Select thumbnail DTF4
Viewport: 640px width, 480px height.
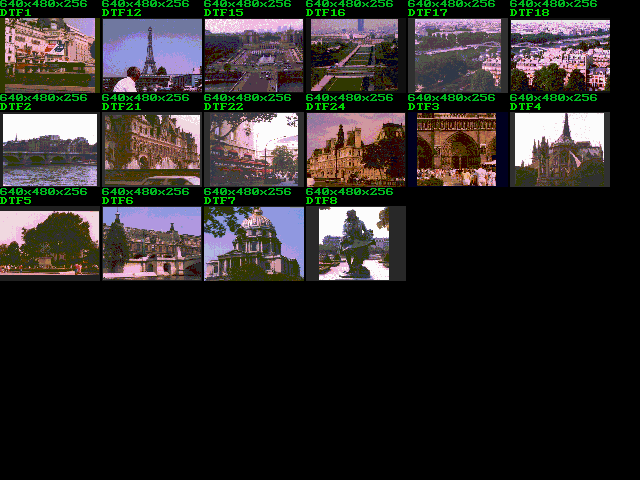coord(560,149)
